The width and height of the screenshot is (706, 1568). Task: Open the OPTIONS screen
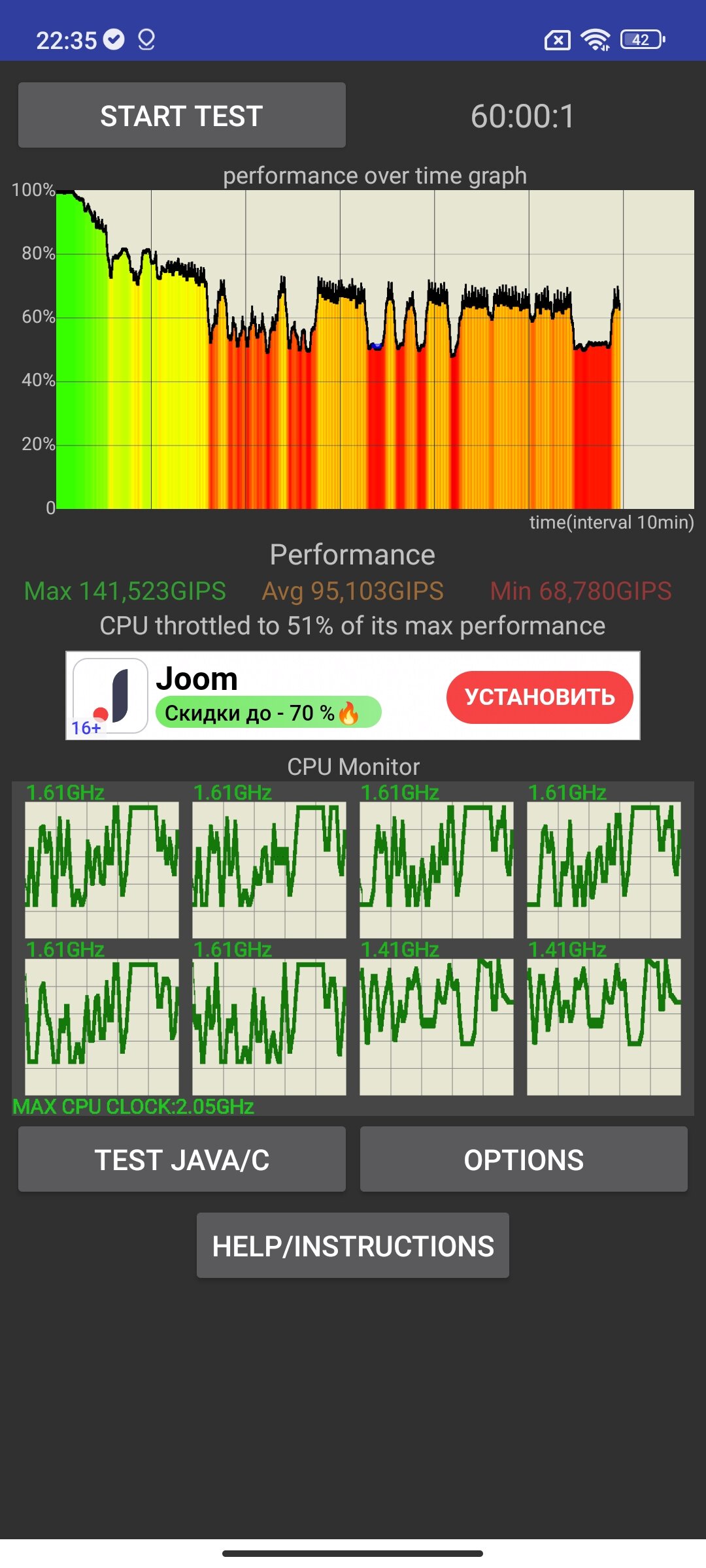pos(524,1159)
